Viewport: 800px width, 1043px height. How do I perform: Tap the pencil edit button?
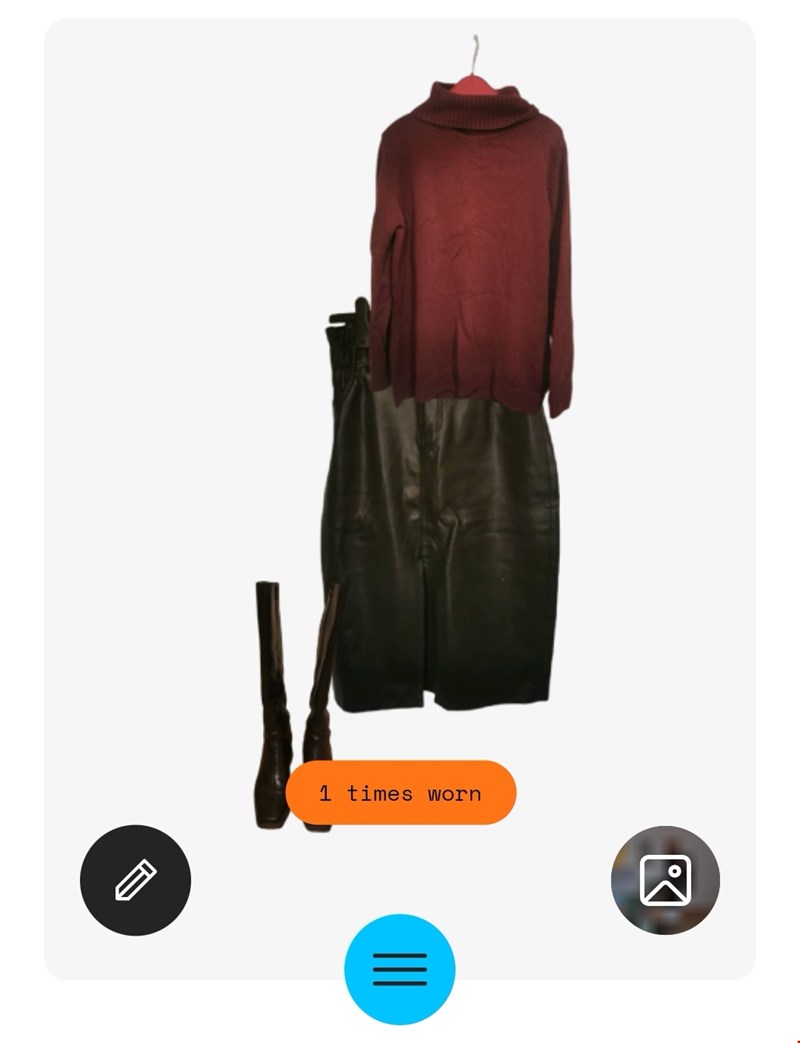[135, 880]
